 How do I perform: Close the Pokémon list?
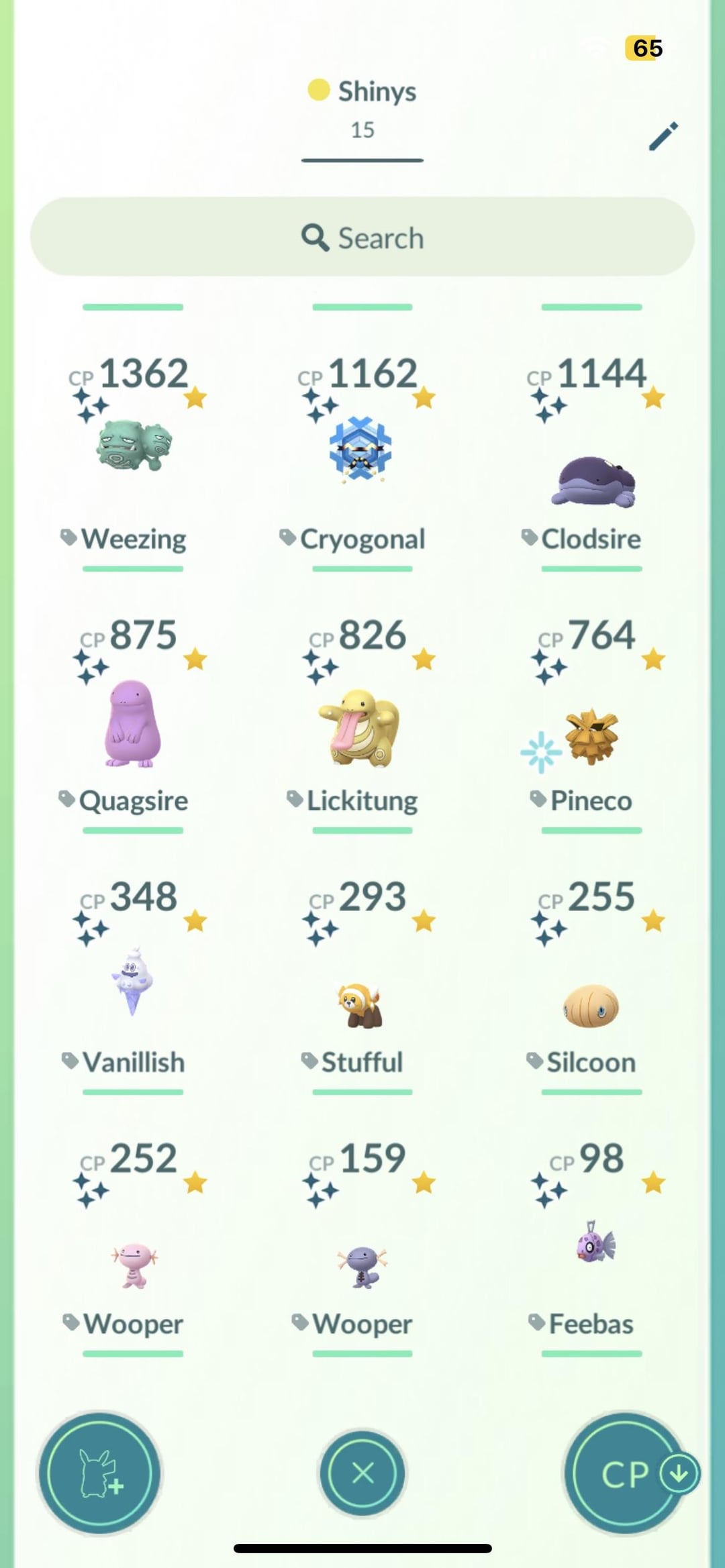click(x=362, y=1473)
